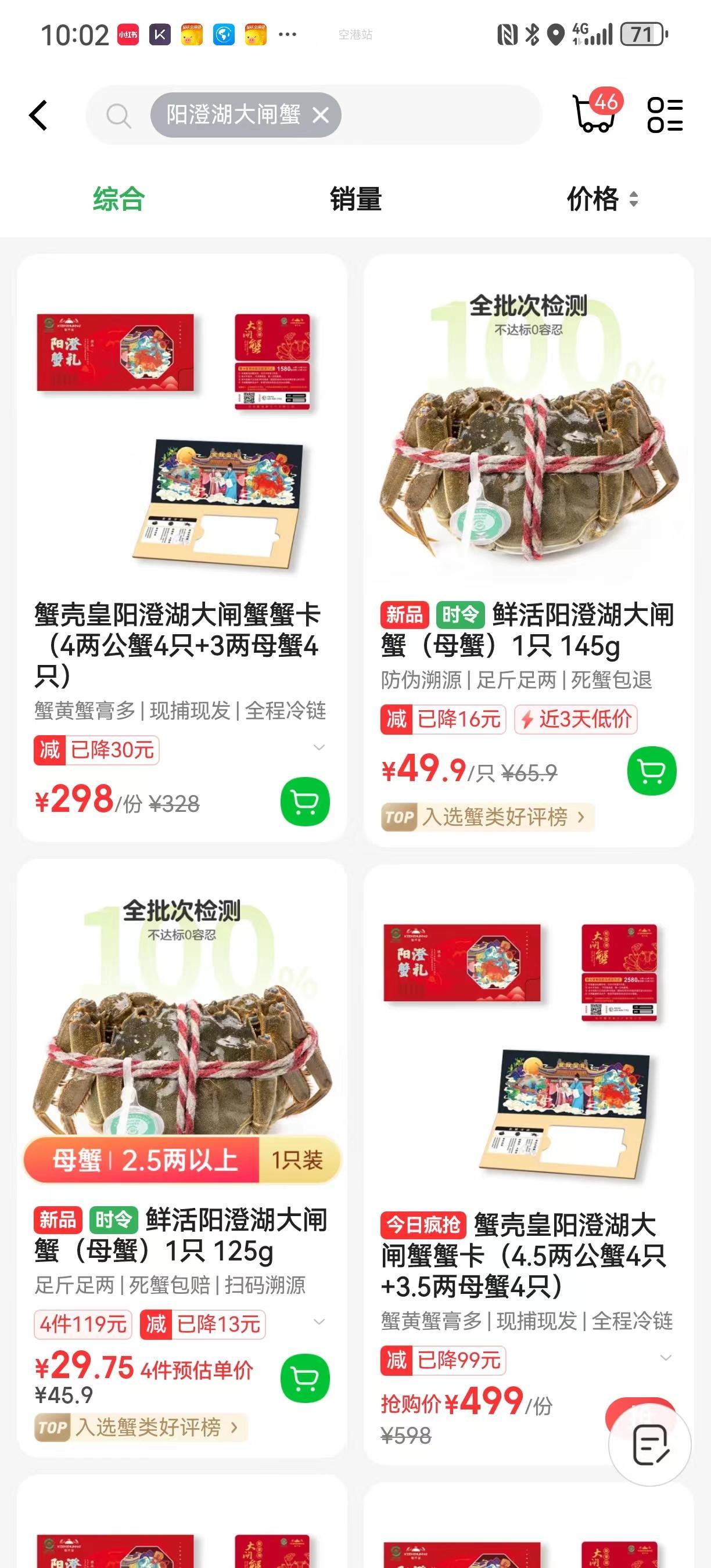Open 入选蟹类好评榜 under the 145g crab

point(488,818)
